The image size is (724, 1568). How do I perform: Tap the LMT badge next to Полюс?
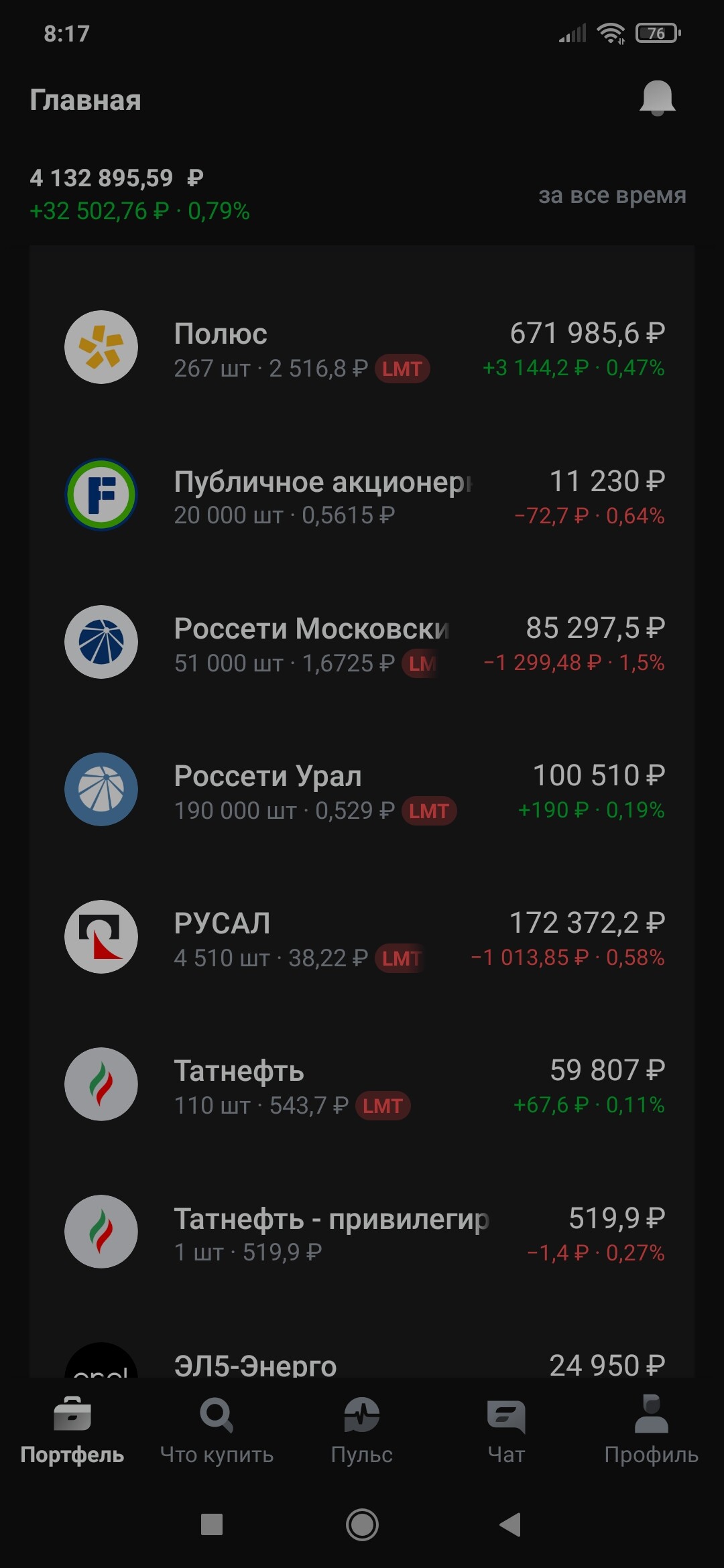click(402, 369)
